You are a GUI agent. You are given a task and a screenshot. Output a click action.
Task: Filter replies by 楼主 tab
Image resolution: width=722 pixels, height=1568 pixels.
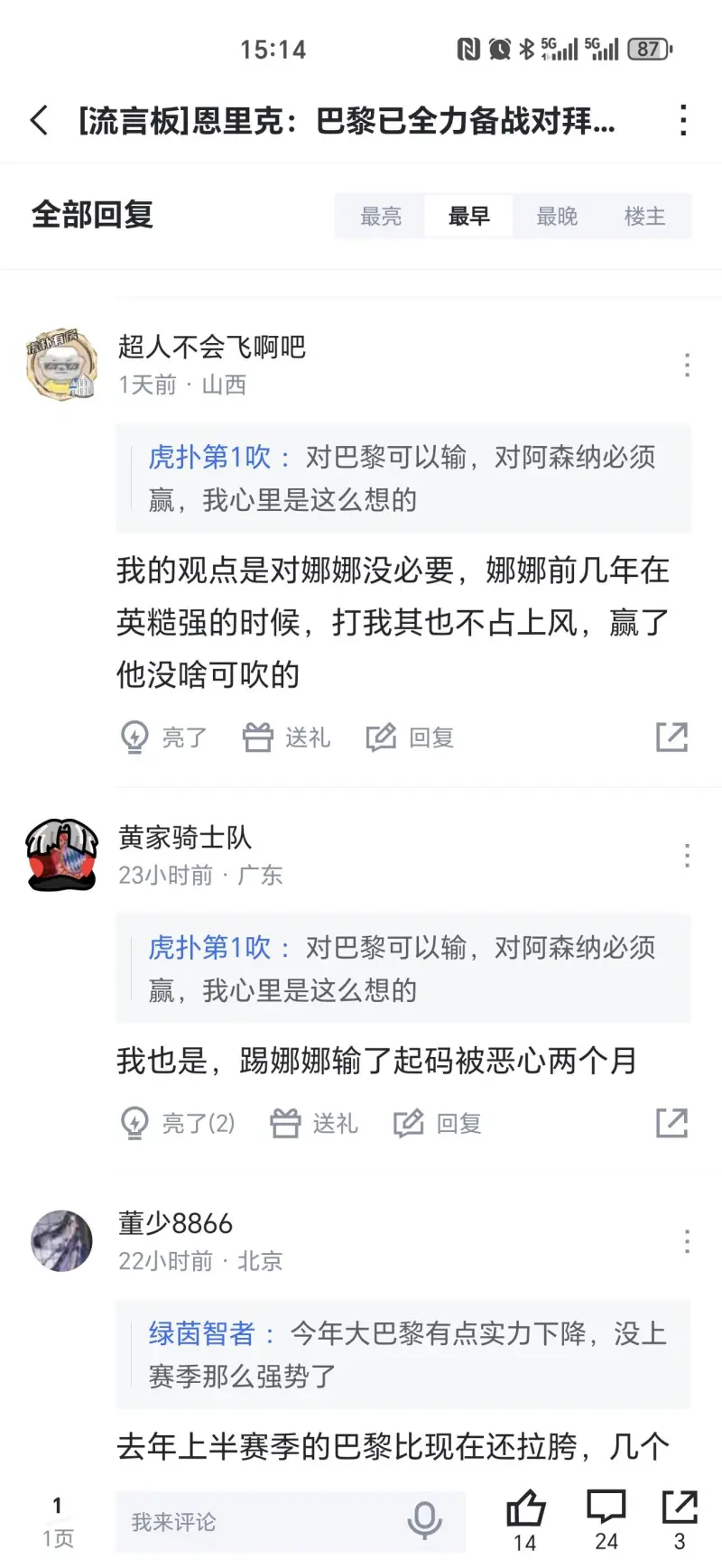[x=644, y=217]
